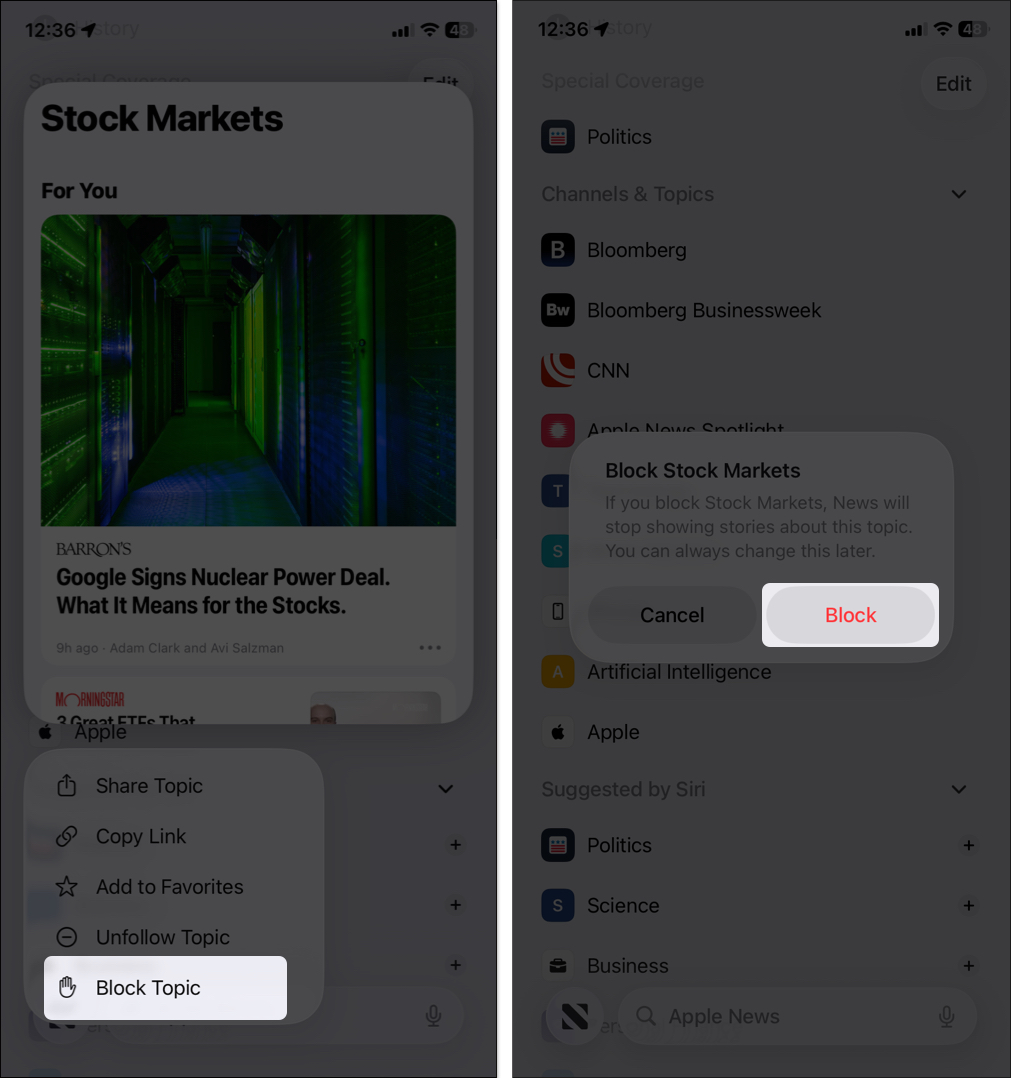Image resolution: width=1011 pixels, height=1078 pixels.
Task: Follow Business by tapping its plus button
Action: 968,965
